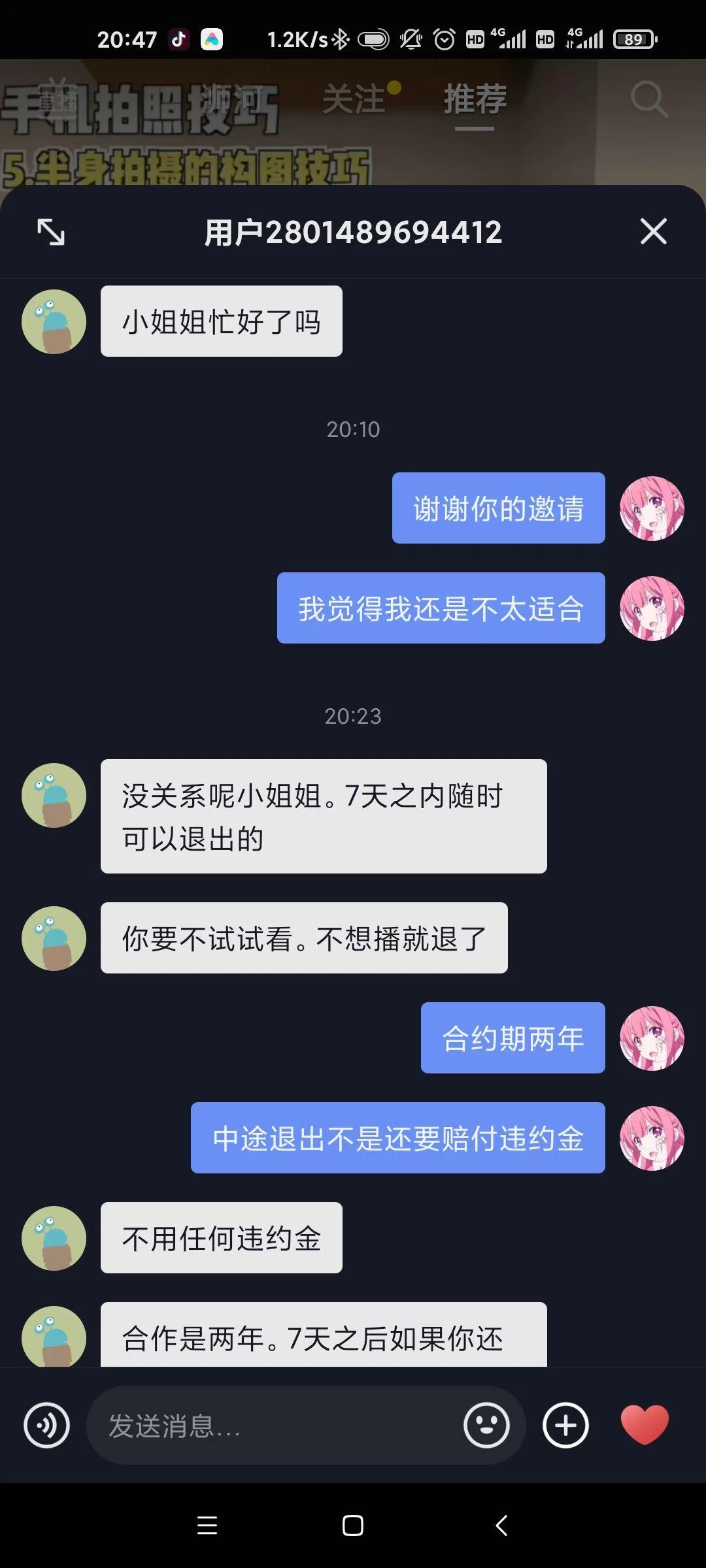The width and height of the screenshot is (706, 1568).
Task: Go to the system home screen
Action: point(353,1526)
